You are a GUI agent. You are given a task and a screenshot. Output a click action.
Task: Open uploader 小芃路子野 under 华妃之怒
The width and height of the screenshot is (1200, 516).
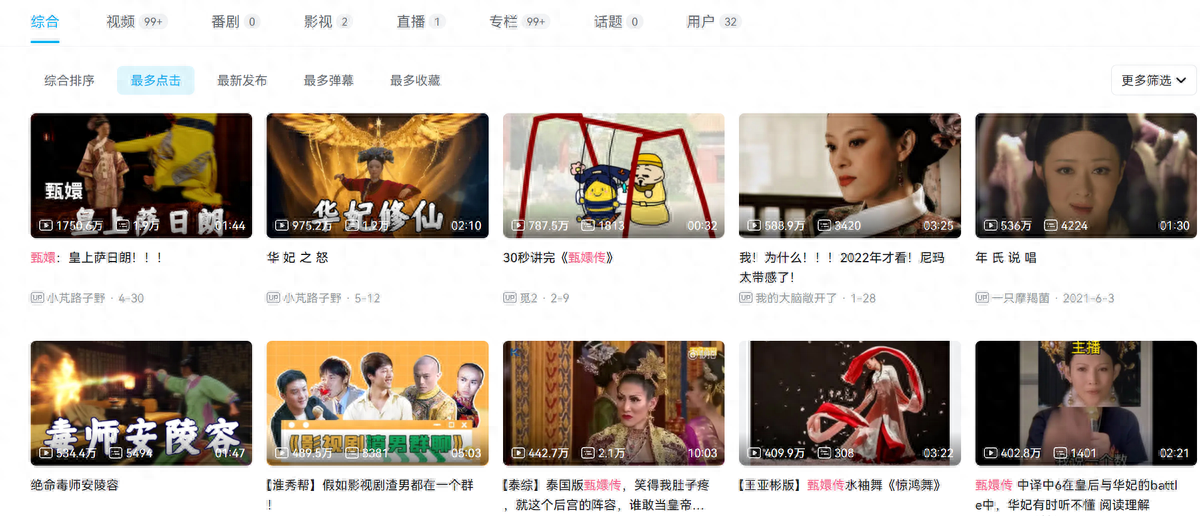pos(313,298)
